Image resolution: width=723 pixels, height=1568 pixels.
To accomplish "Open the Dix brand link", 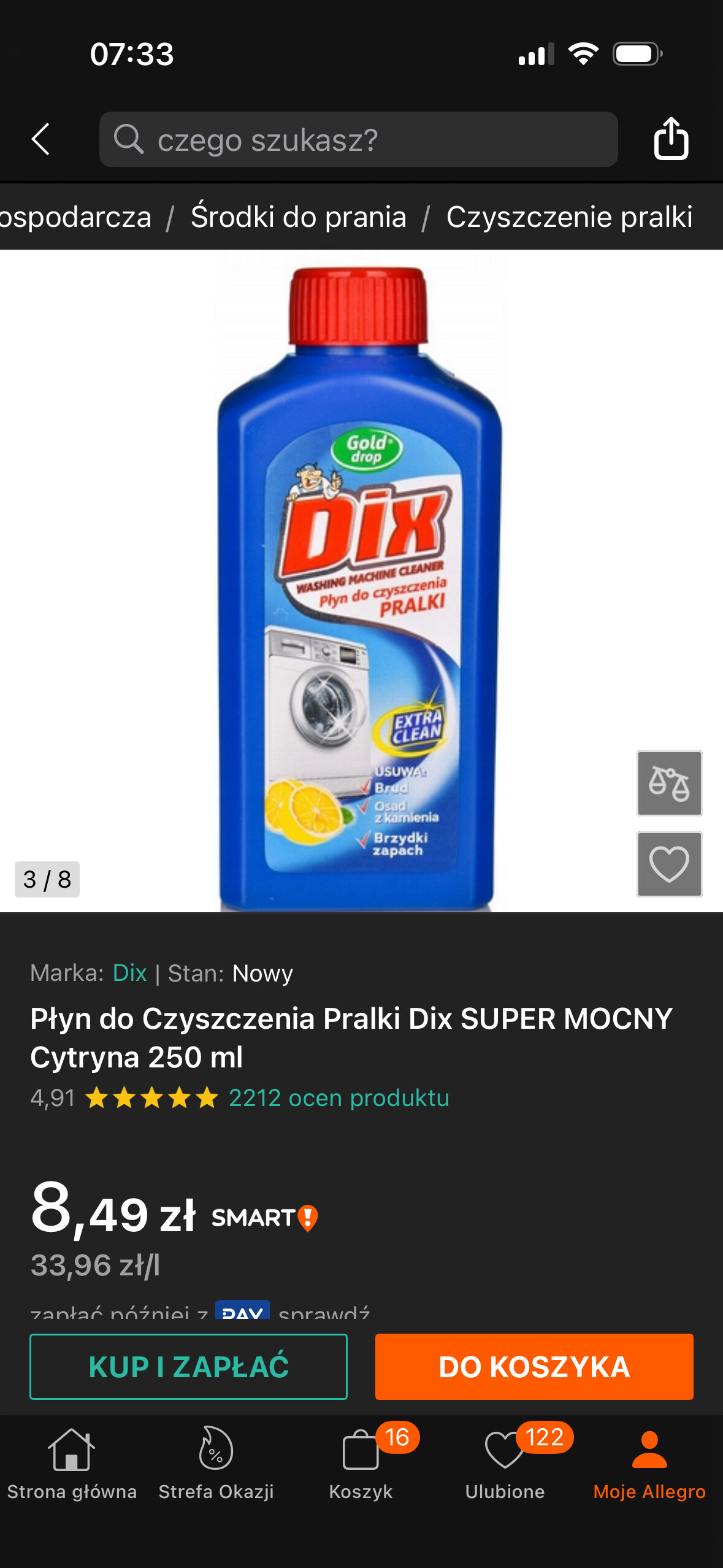I will click(129, 974).
